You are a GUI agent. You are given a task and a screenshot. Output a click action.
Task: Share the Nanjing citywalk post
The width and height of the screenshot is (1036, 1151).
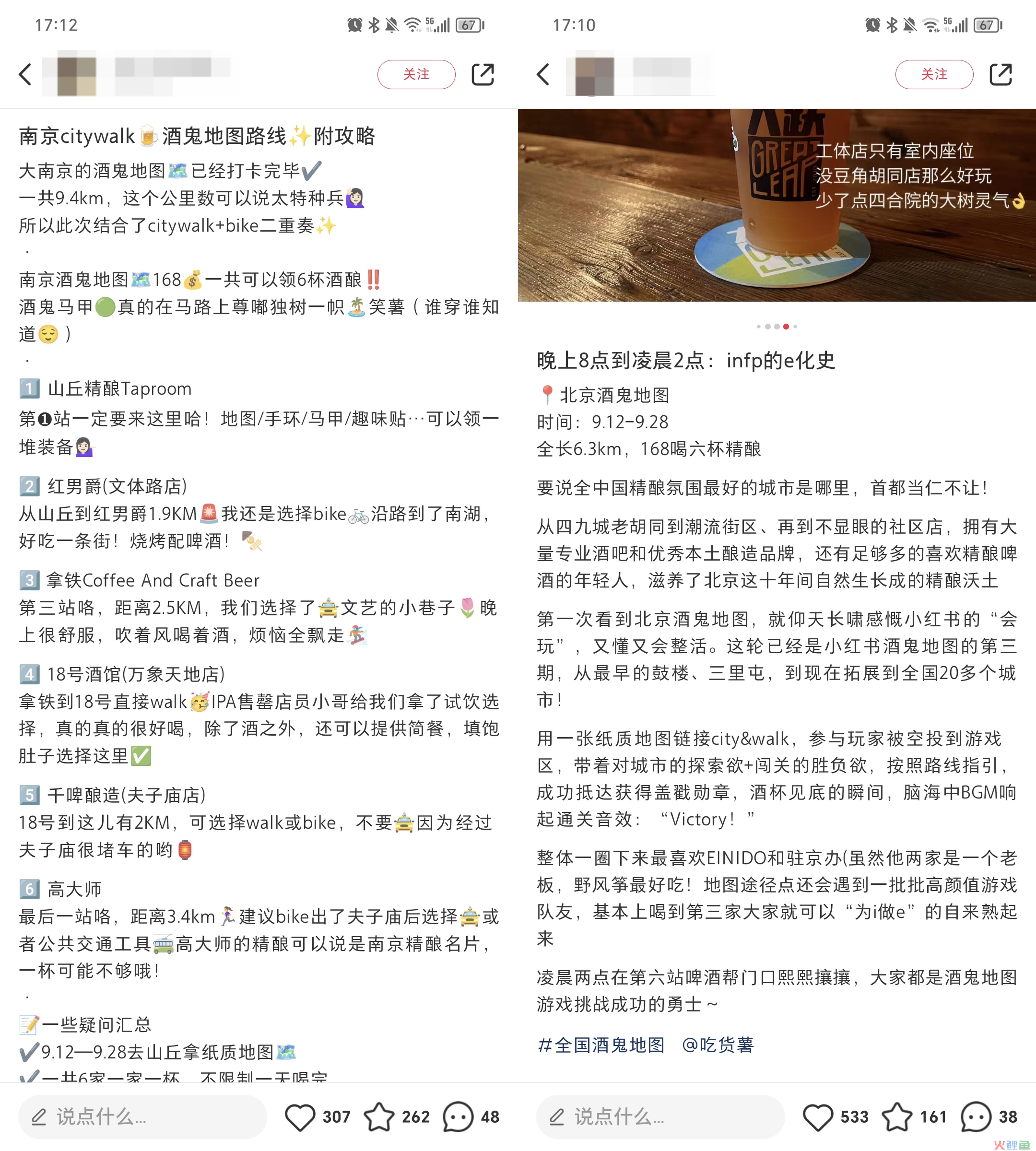(x=483, y=75)
